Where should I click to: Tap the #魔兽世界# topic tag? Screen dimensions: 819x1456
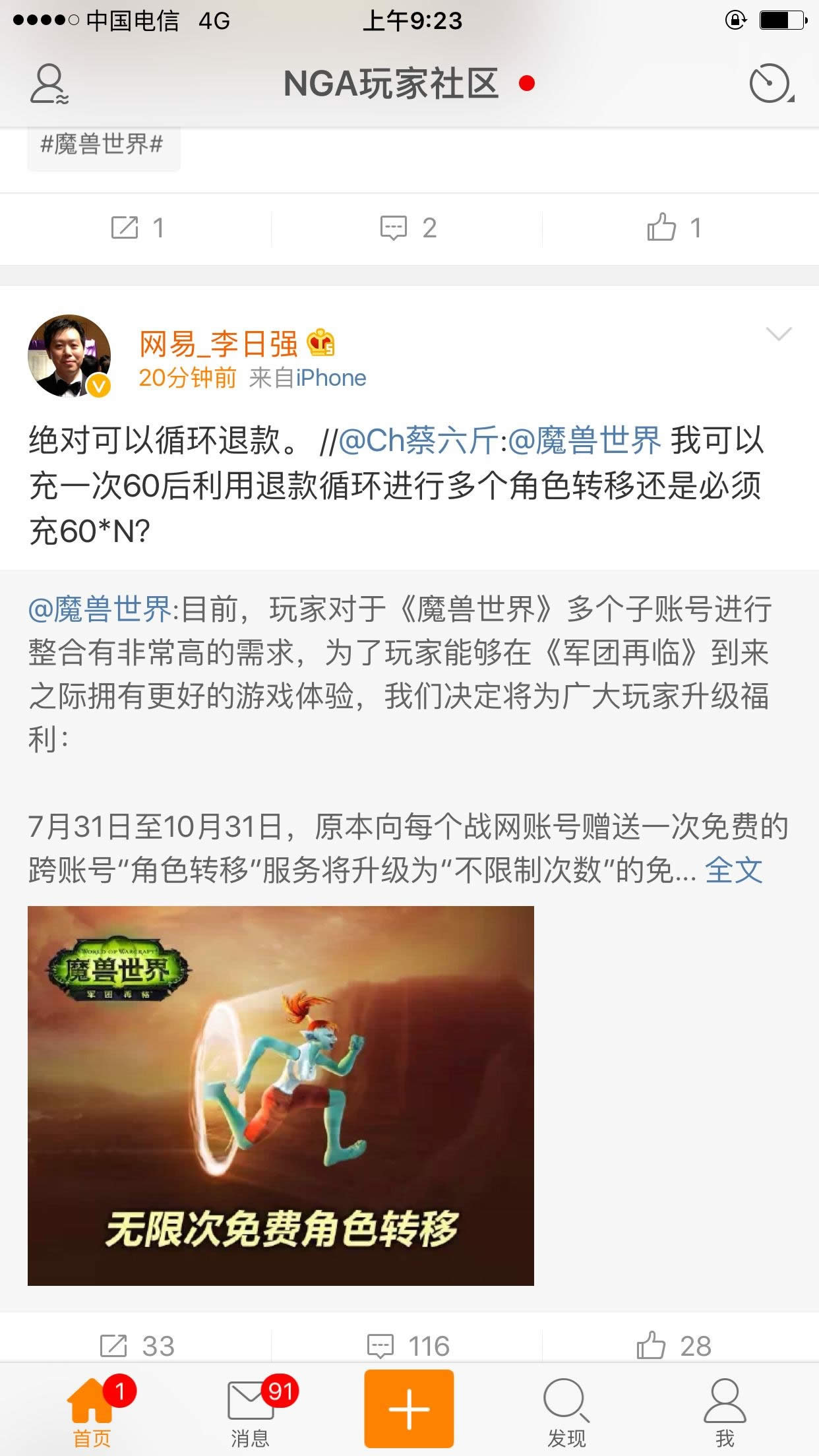pos(102,144)
